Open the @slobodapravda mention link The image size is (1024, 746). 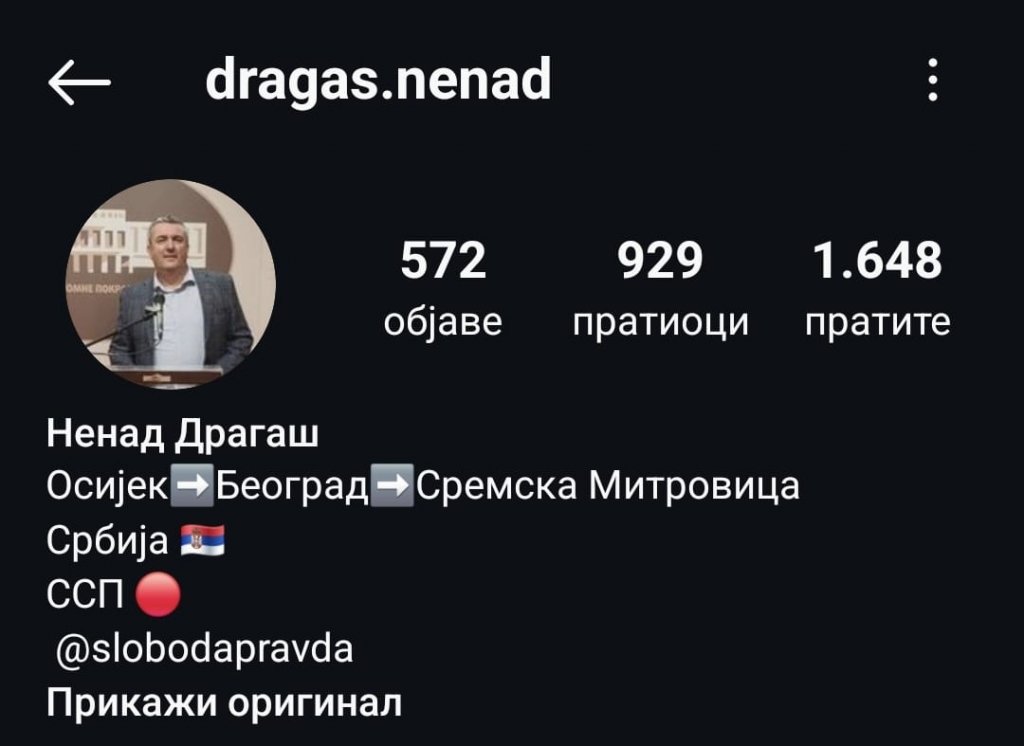(205, 650)
